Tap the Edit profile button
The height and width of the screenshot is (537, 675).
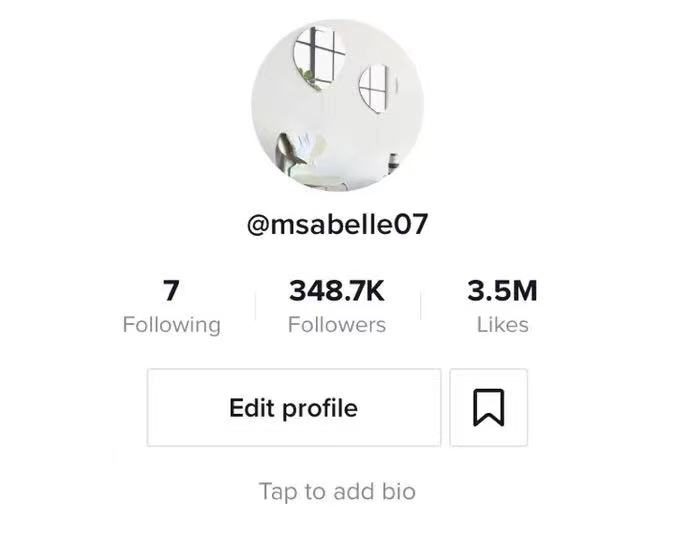293,407
